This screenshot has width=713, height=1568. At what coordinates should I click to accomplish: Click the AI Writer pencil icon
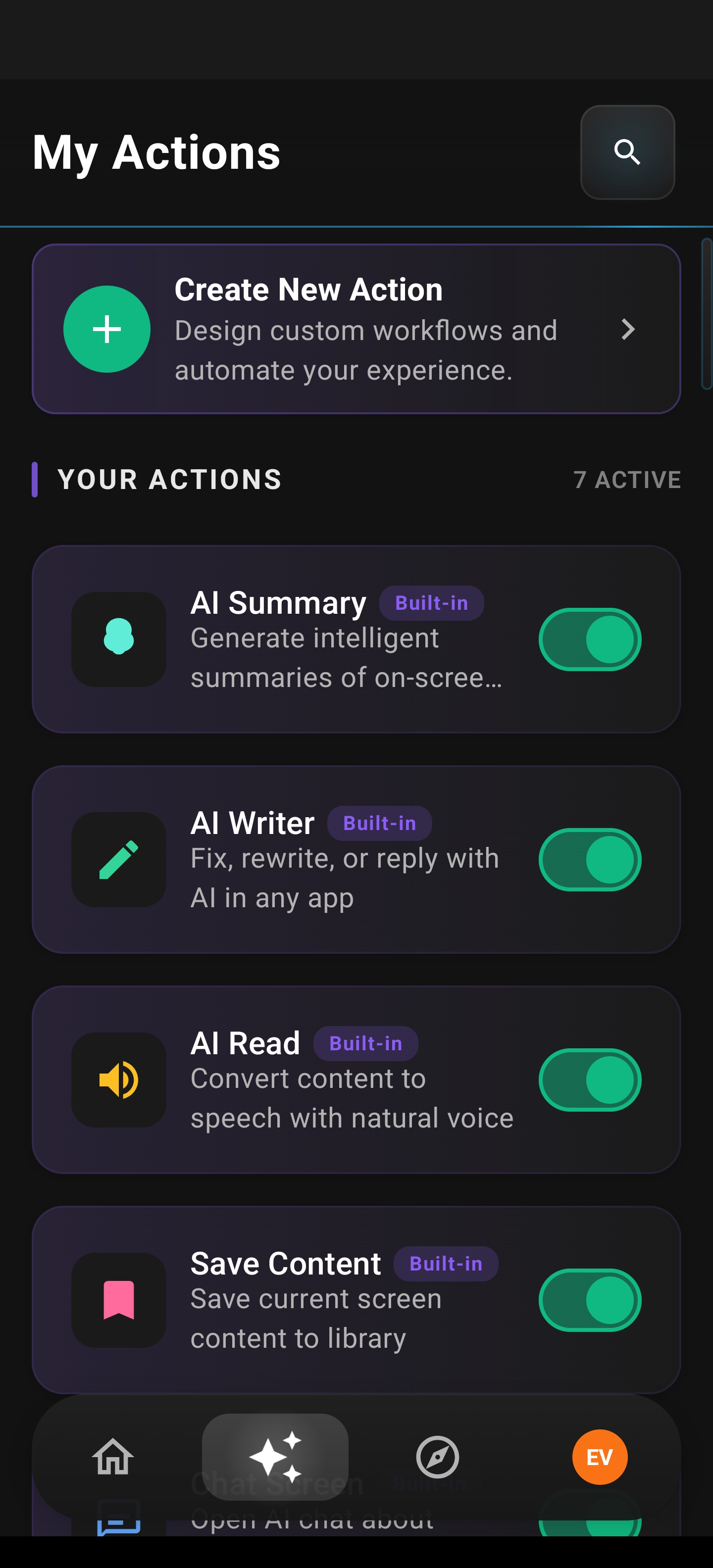tap(119, 859)
